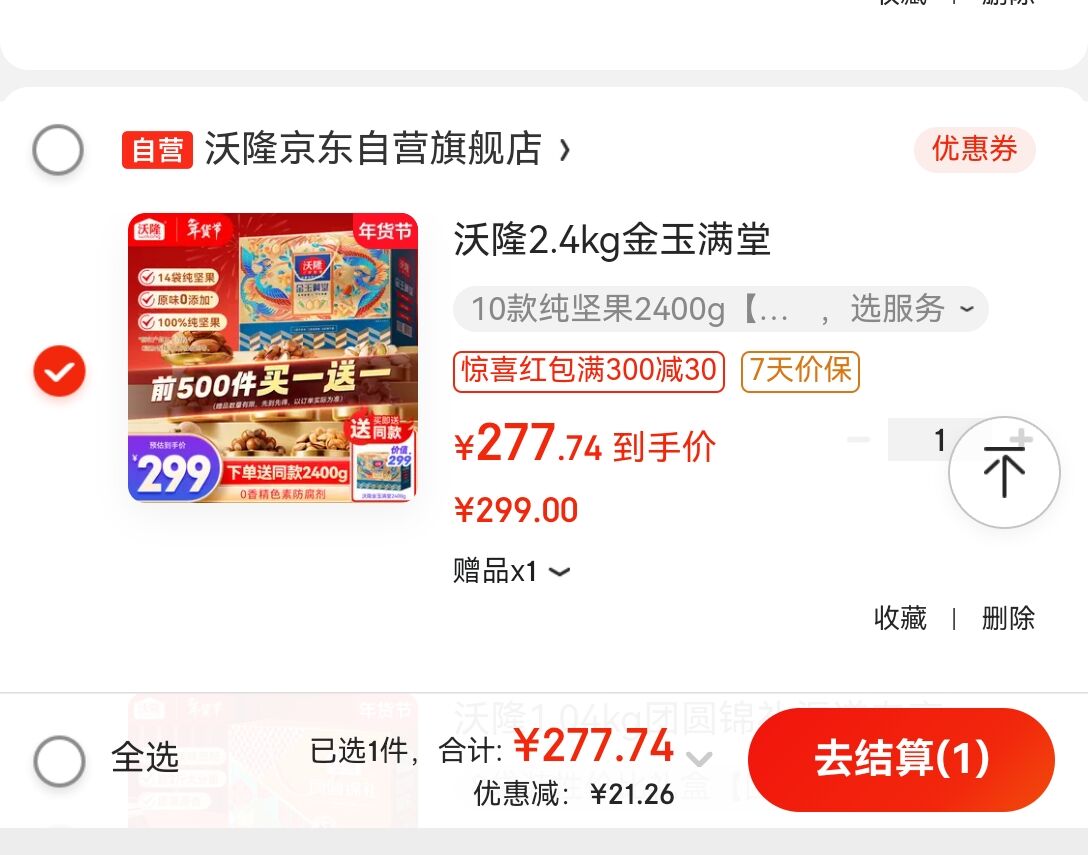This screenshot has height=855, width=1088.
Task: Expand the 赠品x1 gift list
Action: 511,571
